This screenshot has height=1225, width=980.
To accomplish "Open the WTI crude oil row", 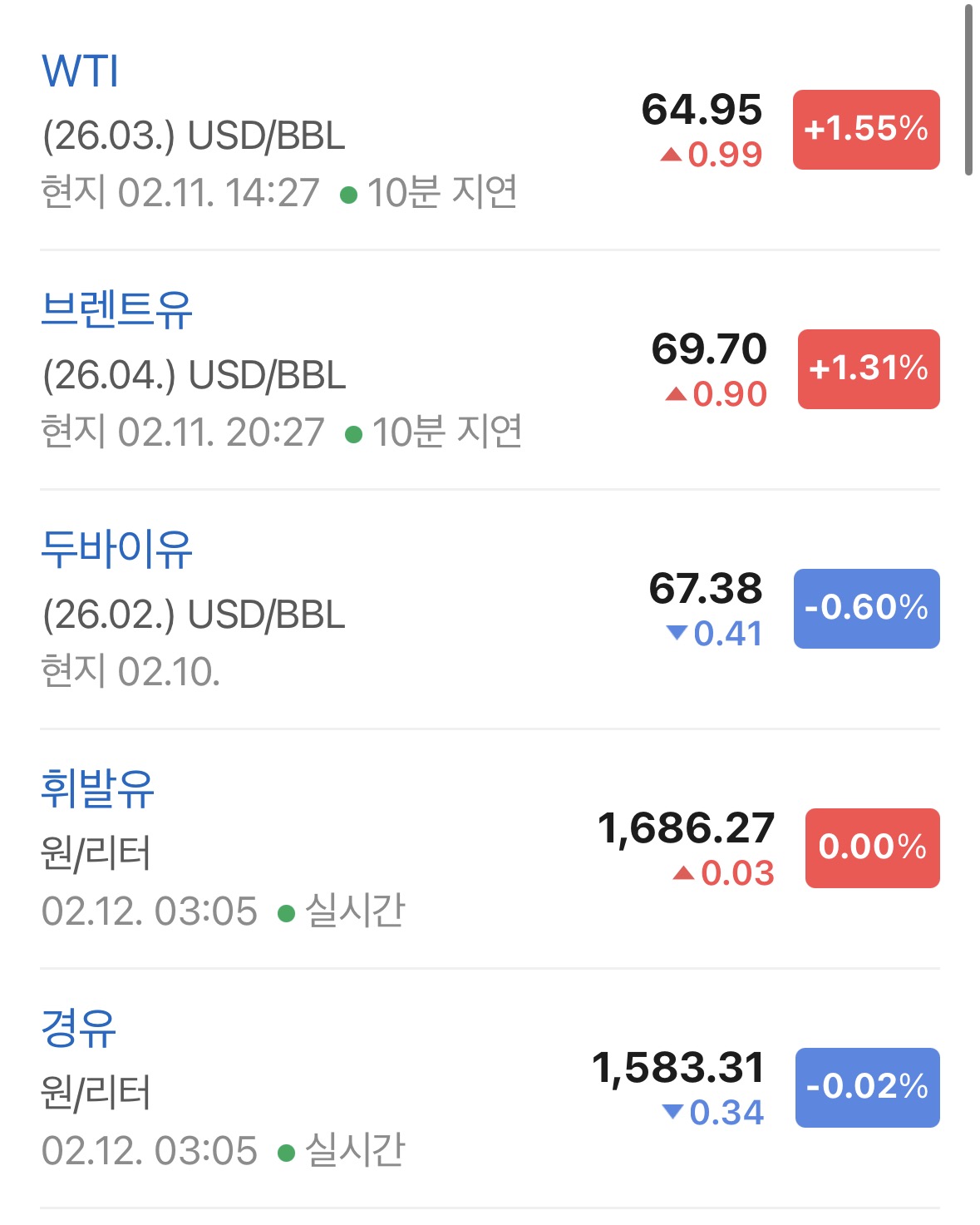I will [x=81, y=72].
